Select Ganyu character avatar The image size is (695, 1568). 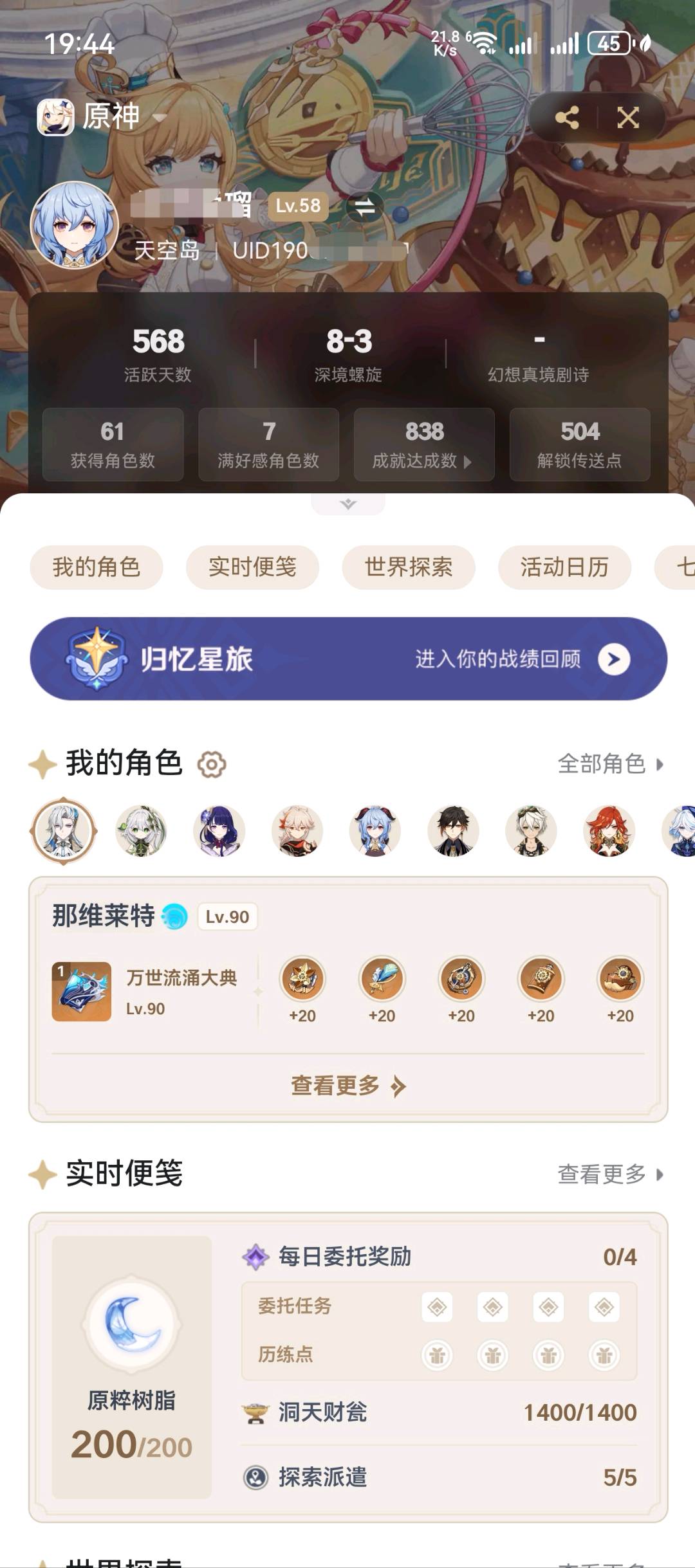click(x=375, y=831)
